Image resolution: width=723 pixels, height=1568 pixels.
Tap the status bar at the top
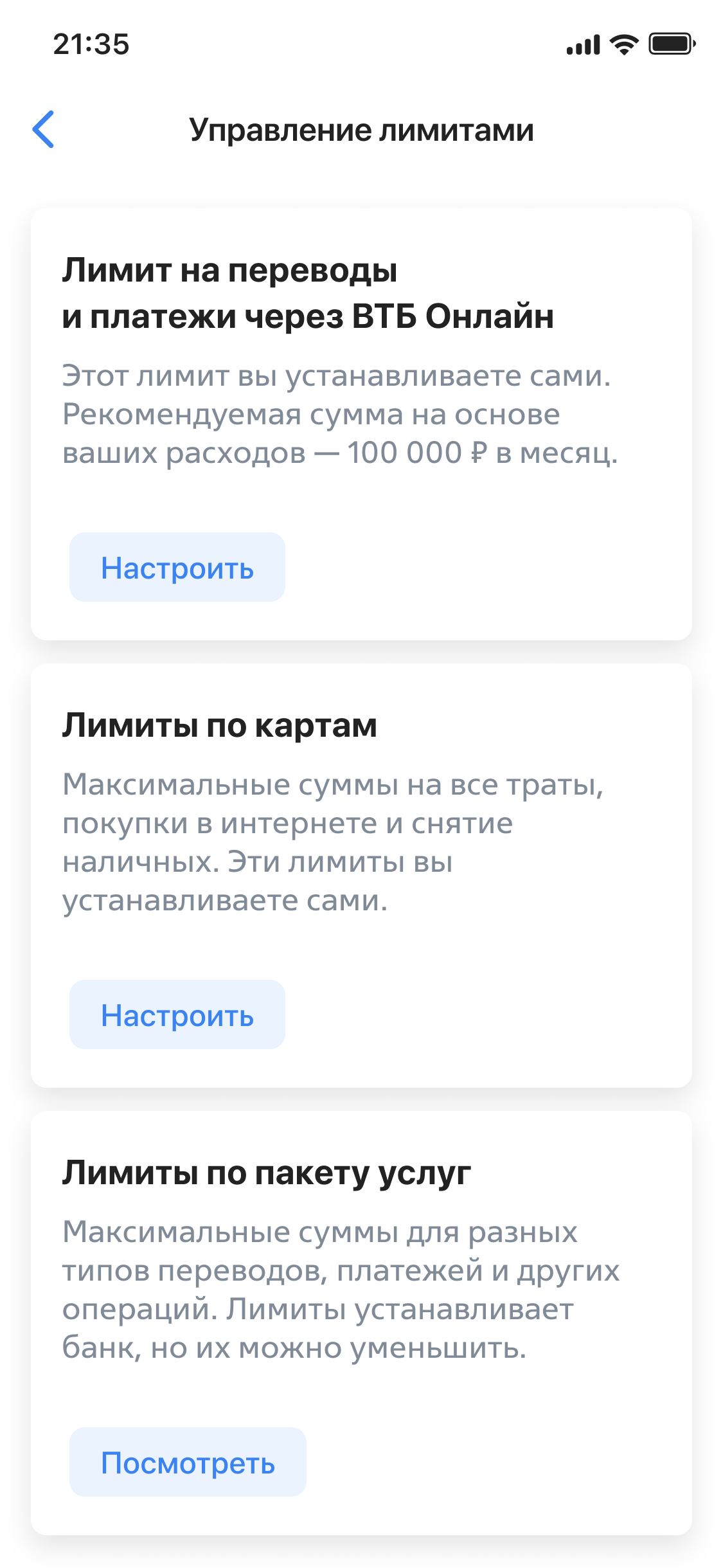click(x=361, y=44)
